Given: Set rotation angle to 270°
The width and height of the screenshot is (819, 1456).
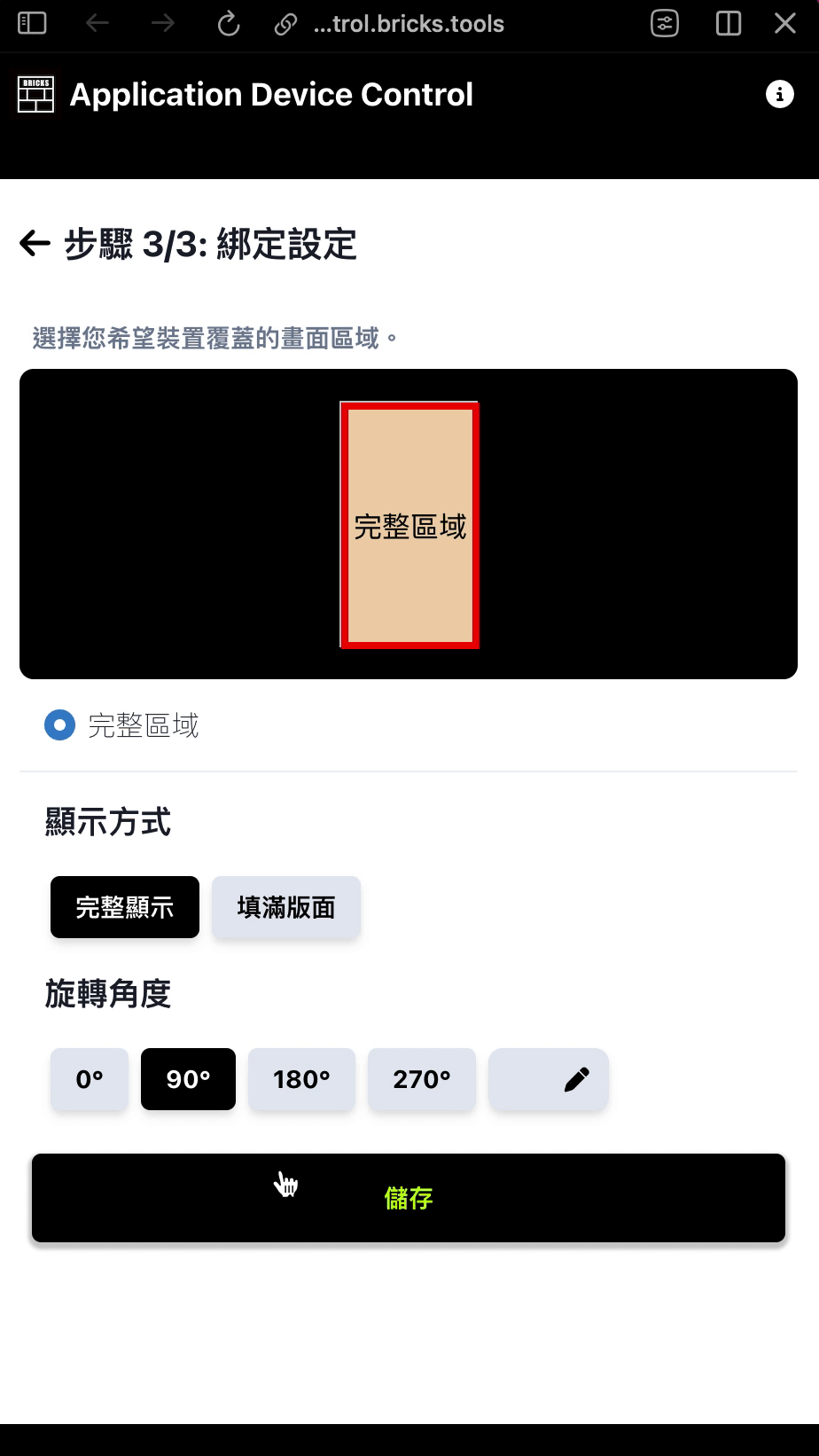Looking at the screenshot, I should tap(422, 1079).
